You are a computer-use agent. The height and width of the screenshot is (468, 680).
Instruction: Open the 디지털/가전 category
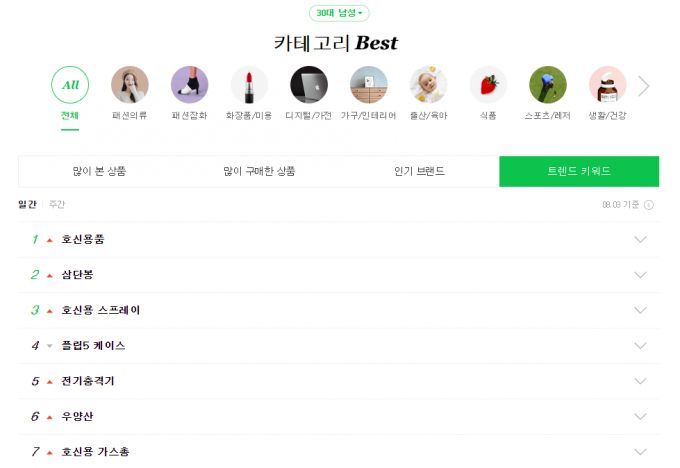point(309,86)
